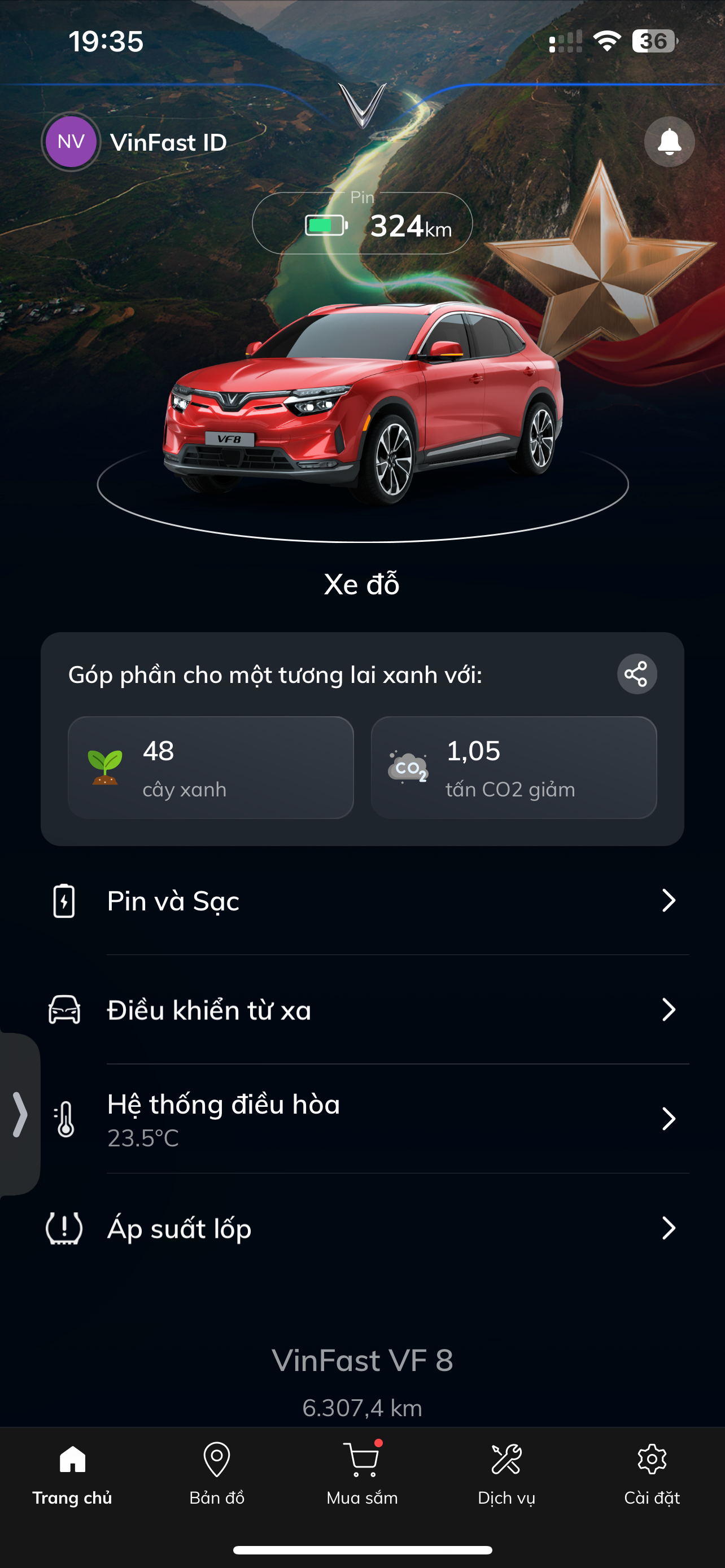This screenshot has width=725, height=1568.
Task: Tap the Pin 324km battery range pill
Action: click(362, 224)
